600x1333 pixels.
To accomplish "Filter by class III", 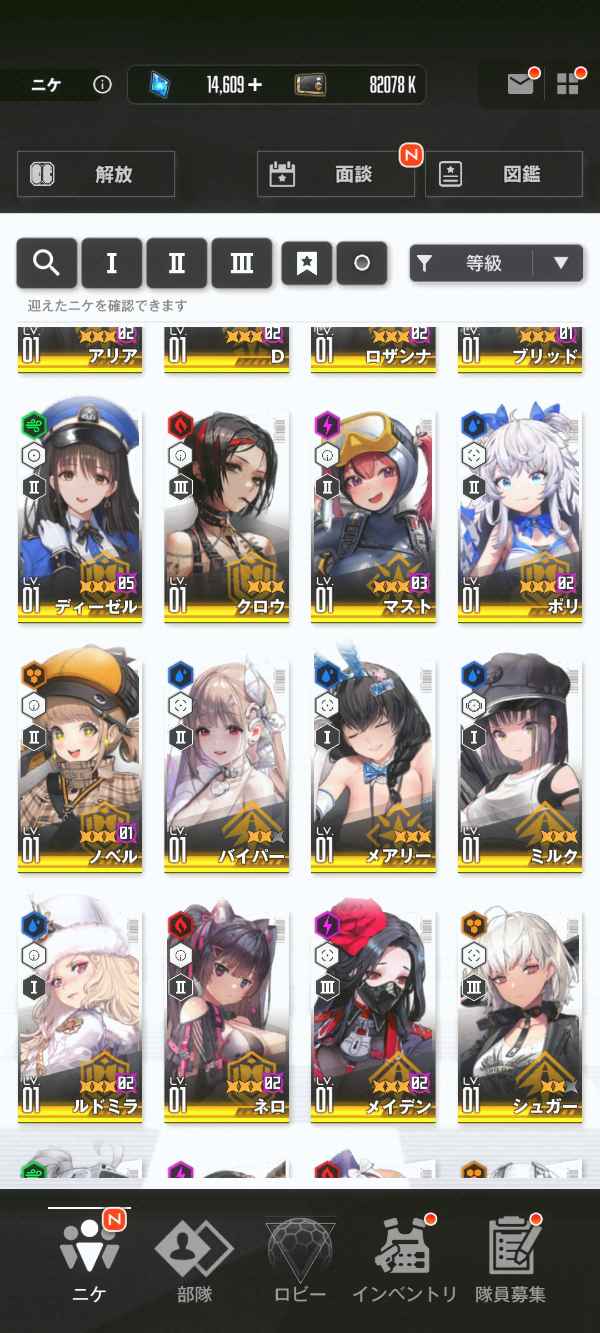I will [x=241, y=263].
